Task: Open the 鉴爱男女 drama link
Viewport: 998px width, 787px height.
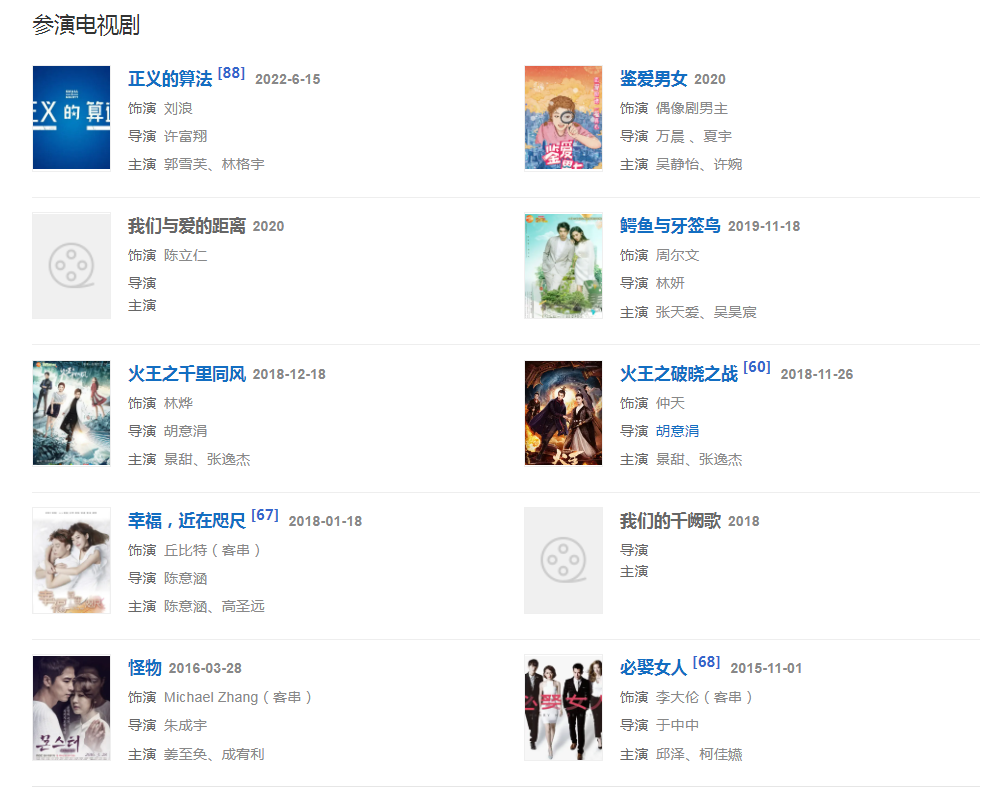Action: (653, 79)
